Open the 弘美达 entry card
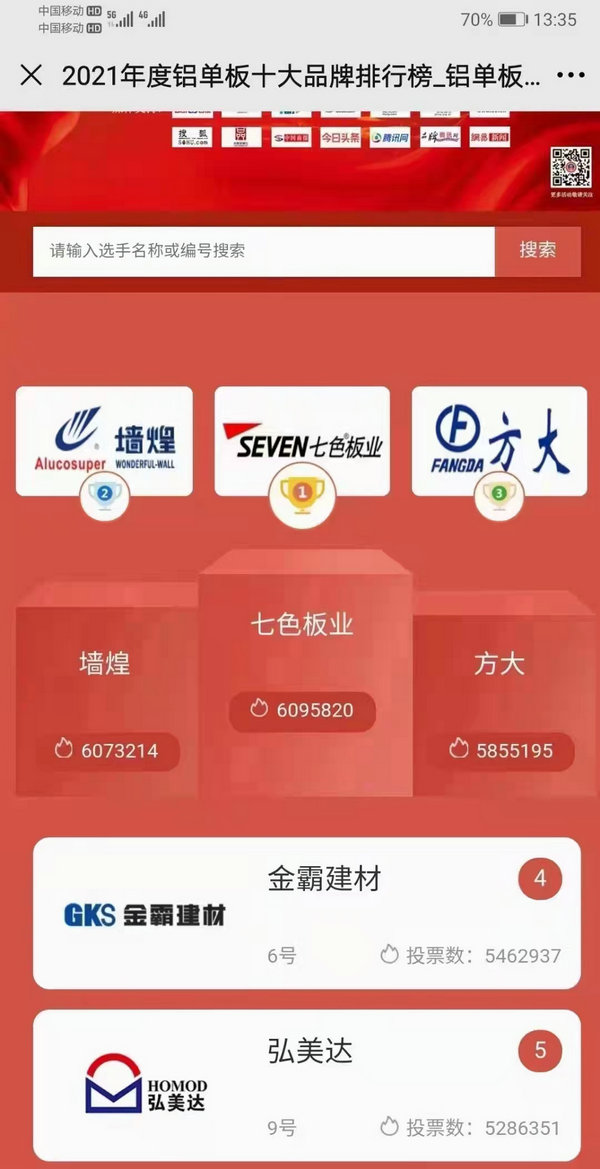 (306, 1085)
